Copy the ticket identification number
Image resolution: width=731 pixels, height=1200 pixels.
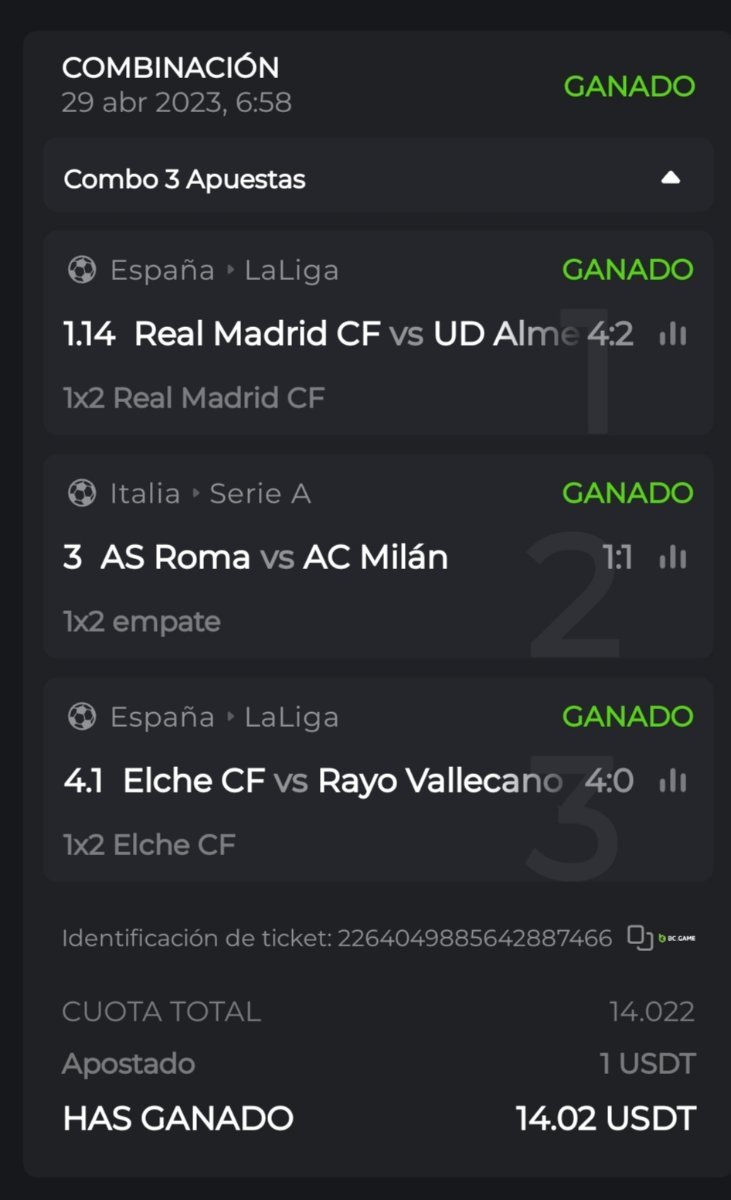[x=639, y=937]
